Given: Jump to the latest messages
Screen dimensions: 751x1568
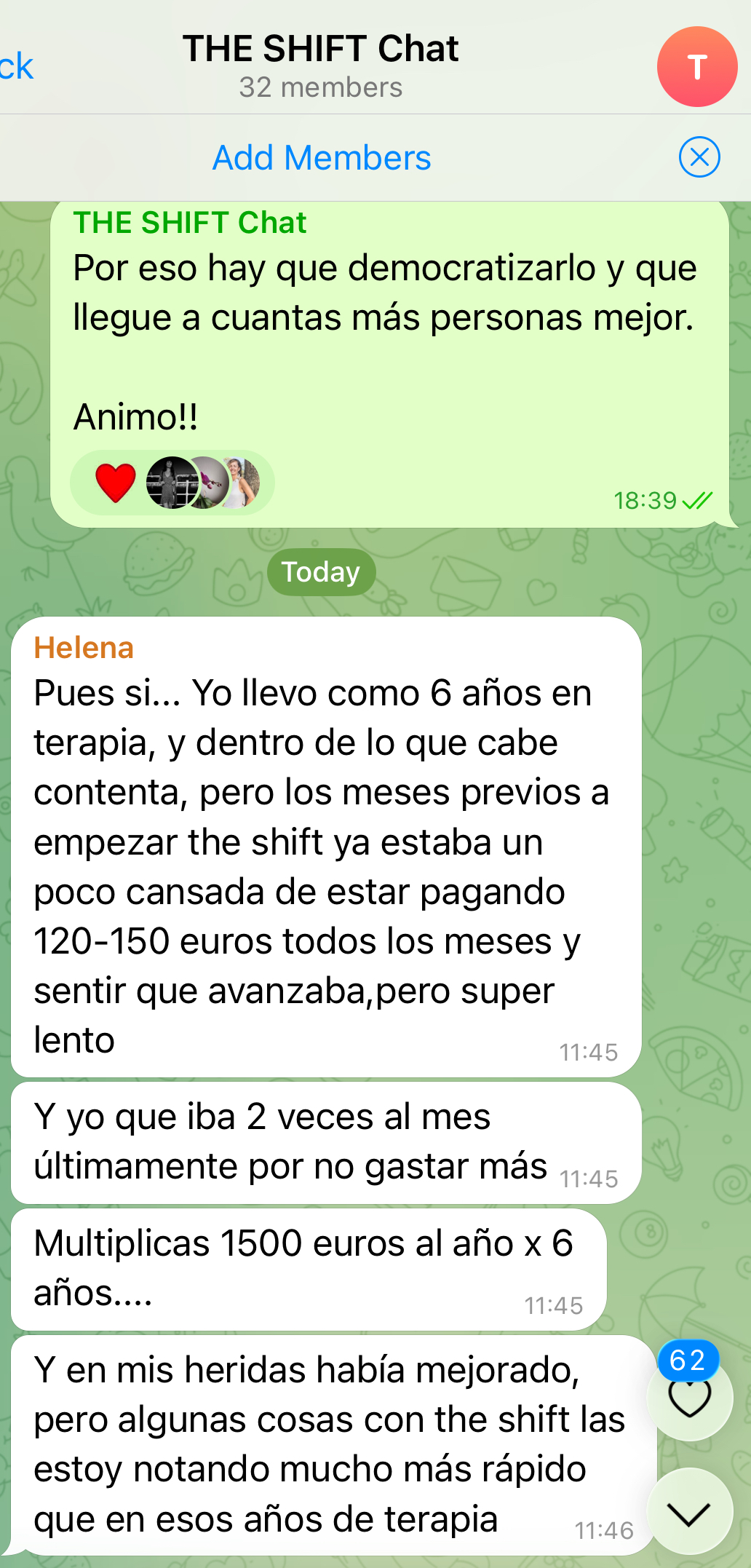Looking at the screenshot, I should coord(688,1513).
